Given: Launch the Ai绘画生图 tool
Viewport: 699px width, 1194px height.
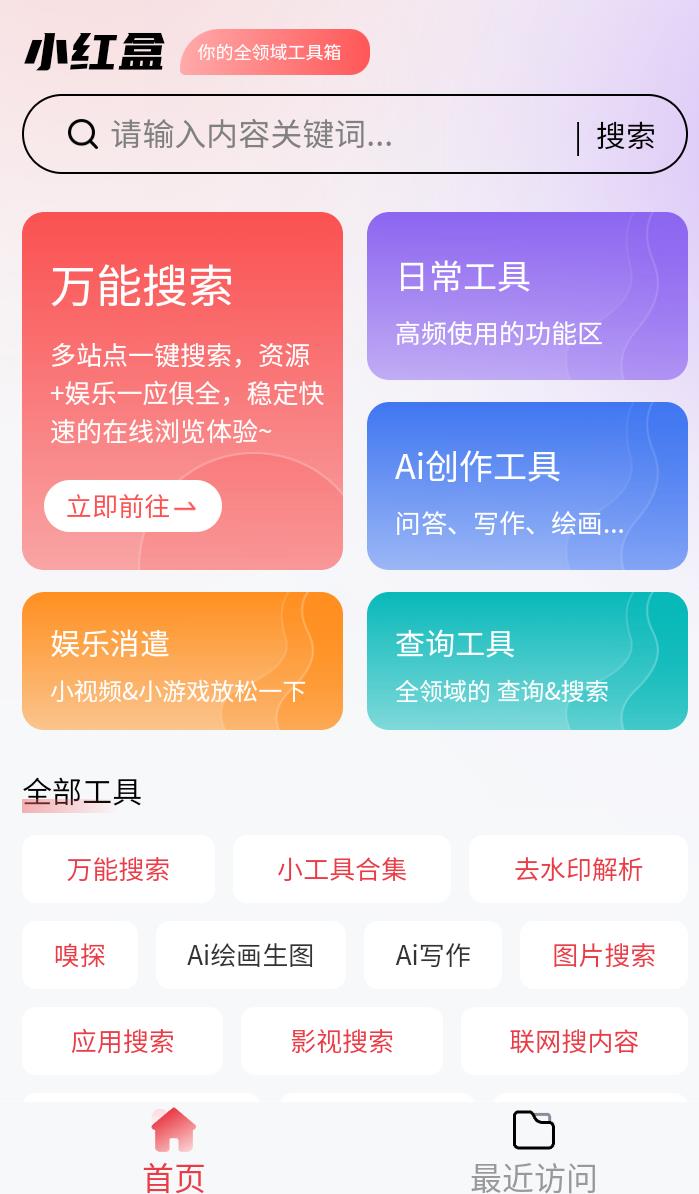Looking at the screenshot, I should (x=251, y=955).
